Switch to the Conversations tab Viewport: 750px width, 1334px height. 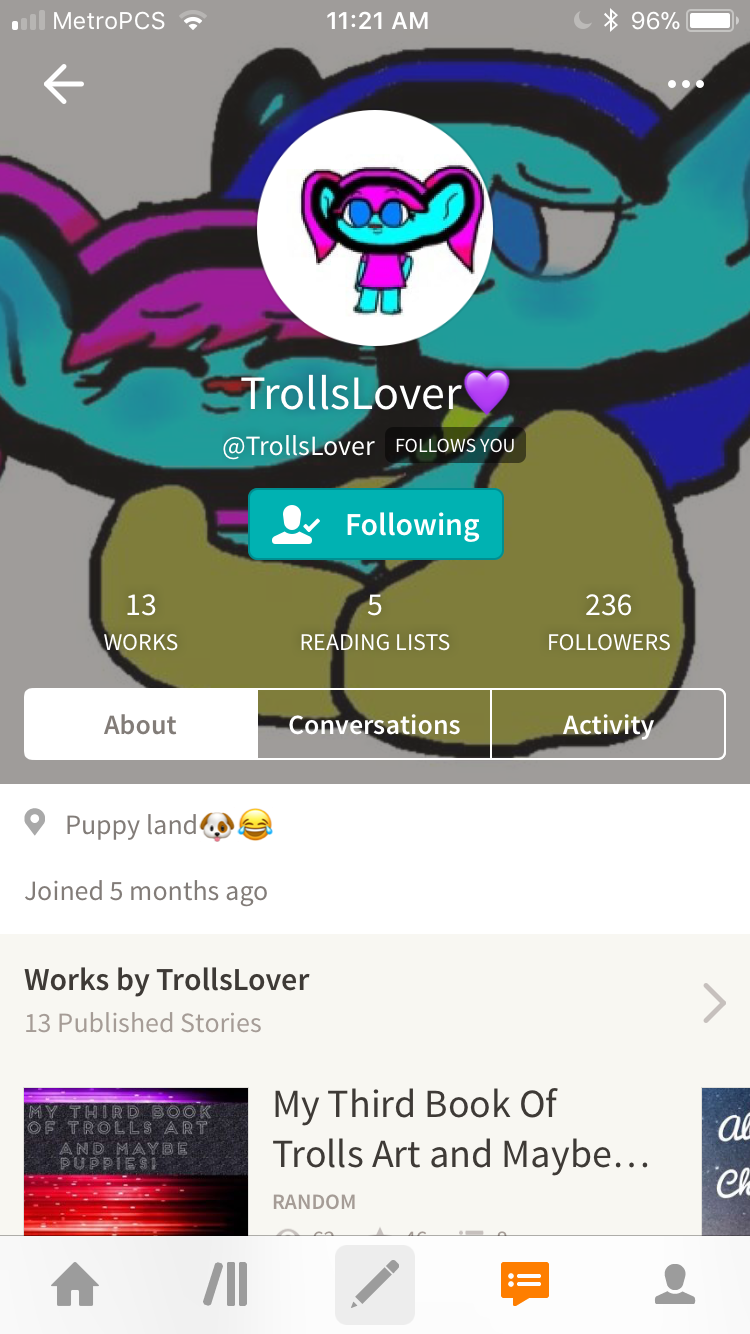pos(375,724)
